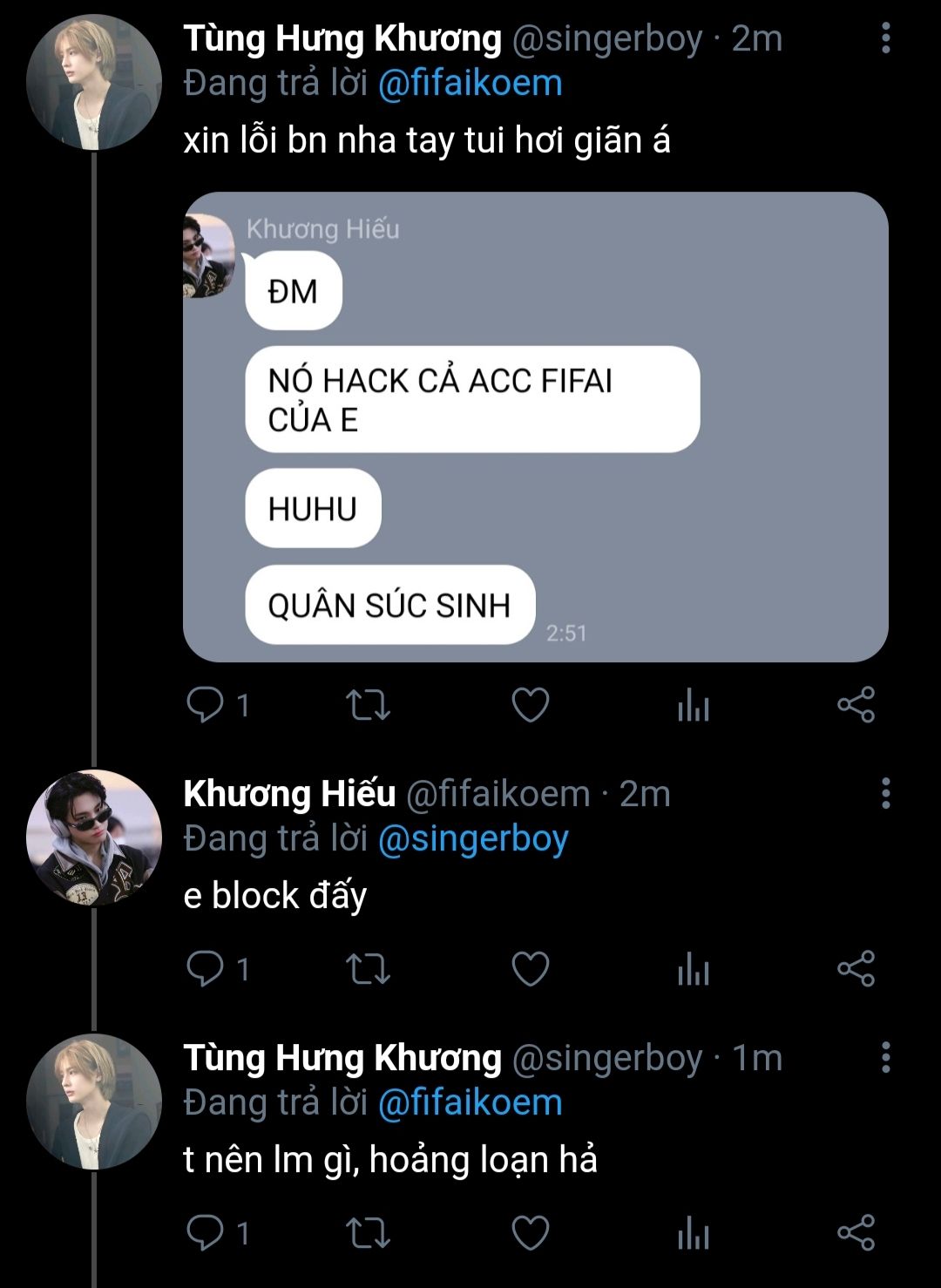The width and height of the screenshot is (941, 1288).
Task: View analytics of 't nên lm gì' tweet
Action: [694, 1232]
